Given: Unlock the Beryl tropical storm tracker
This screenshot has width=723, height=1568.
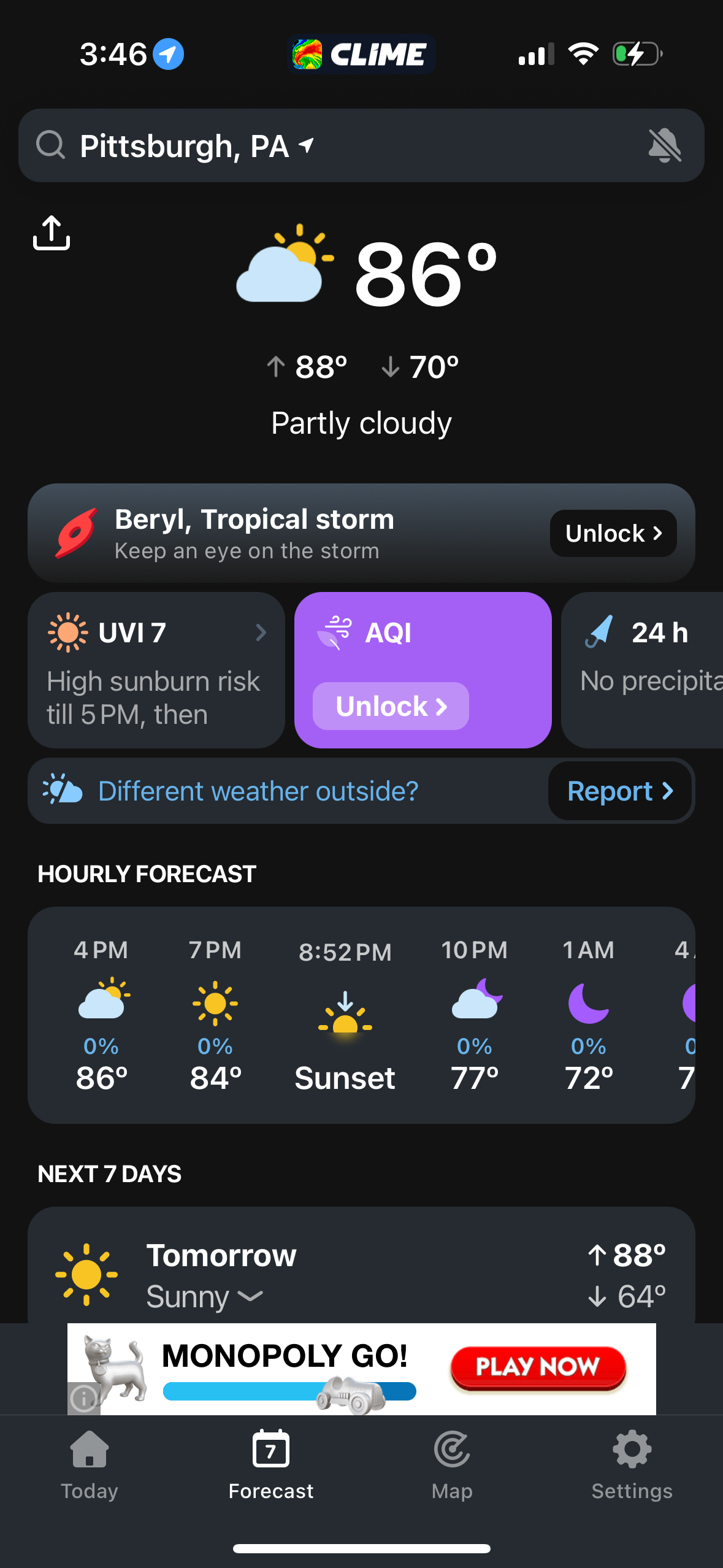Looking at the screenshot, I should 612,533.
